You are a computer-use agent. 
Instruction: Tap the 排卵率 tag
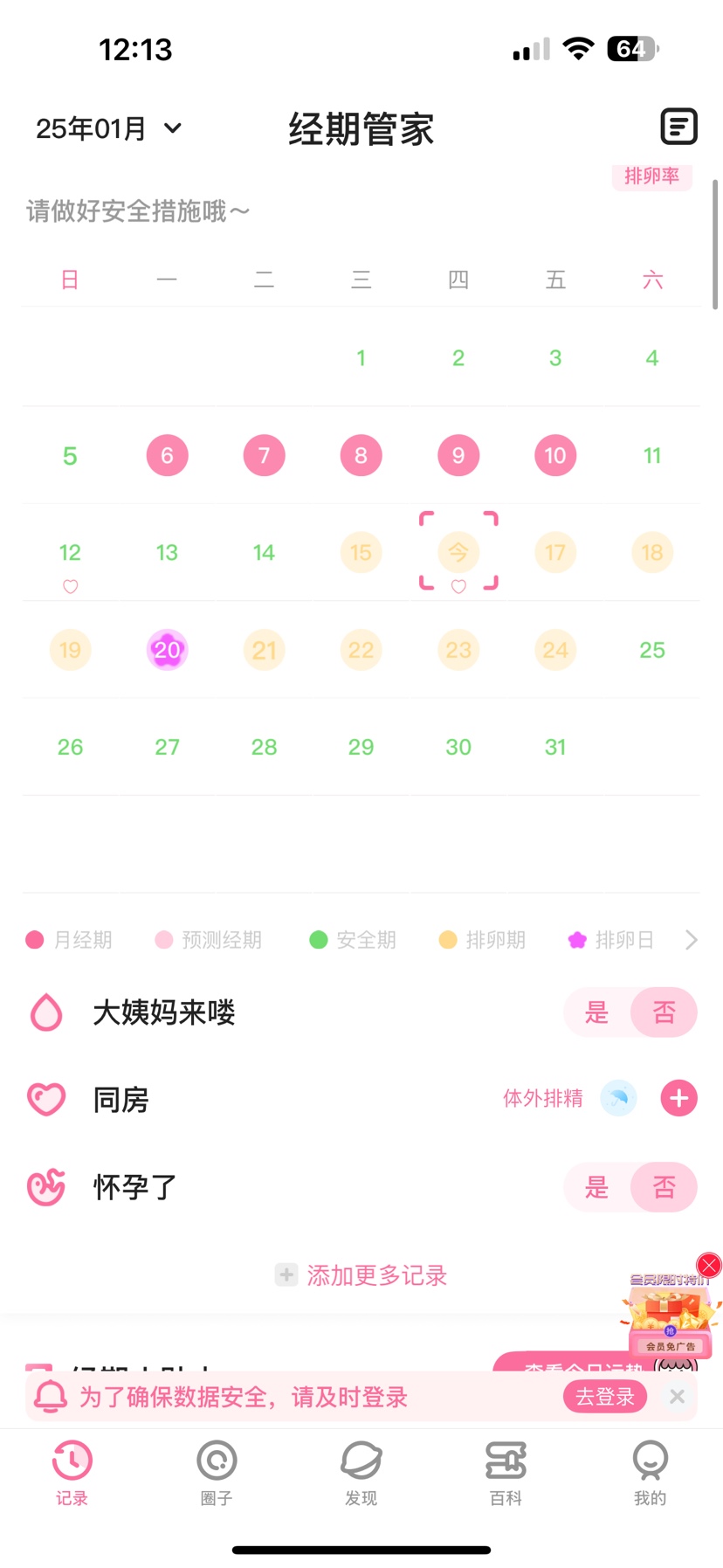coord(651,176)
